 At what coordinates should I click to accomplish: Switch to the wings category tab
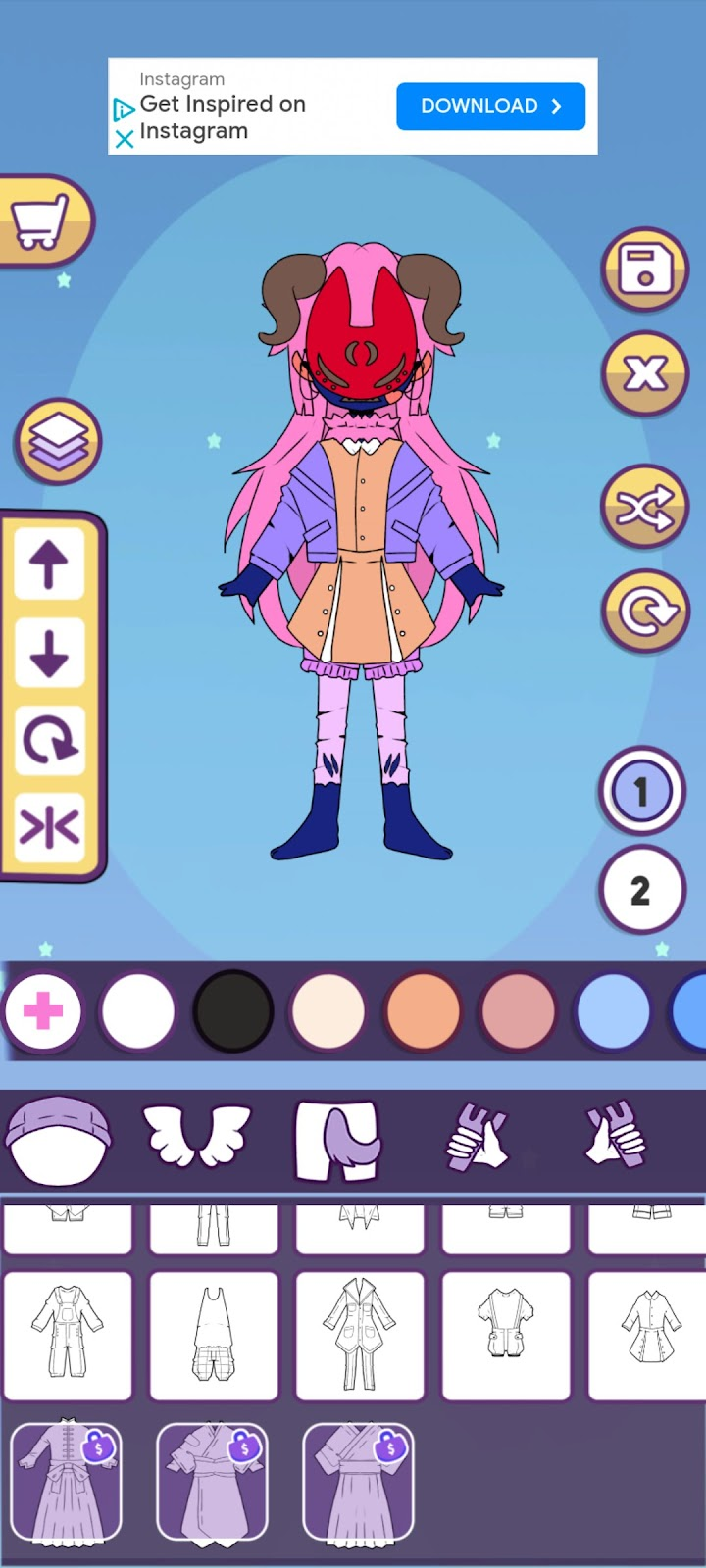pos(197,1138)
